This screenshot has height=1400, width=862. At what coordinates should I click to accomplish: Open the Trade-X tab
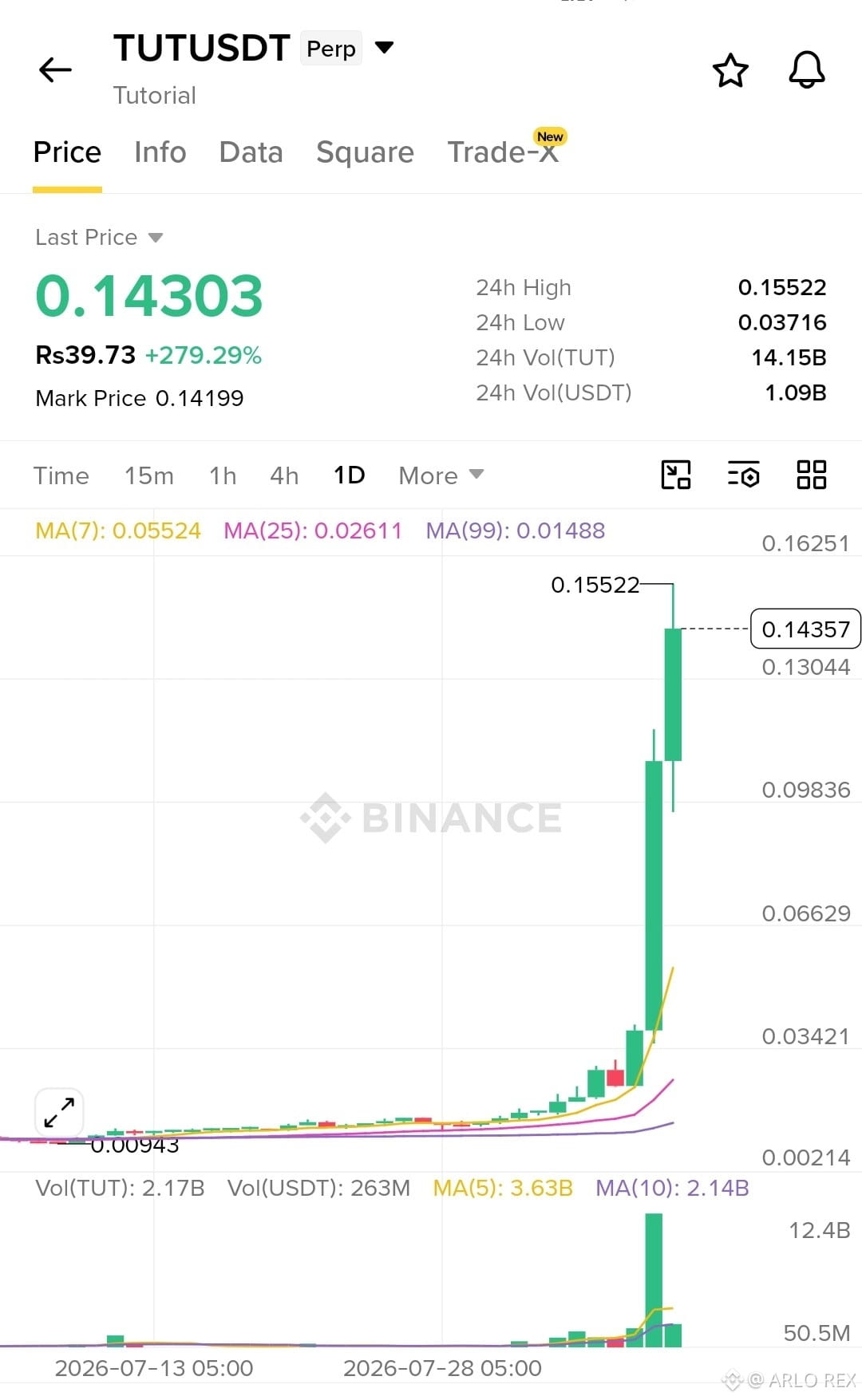(x=504, y=151)
